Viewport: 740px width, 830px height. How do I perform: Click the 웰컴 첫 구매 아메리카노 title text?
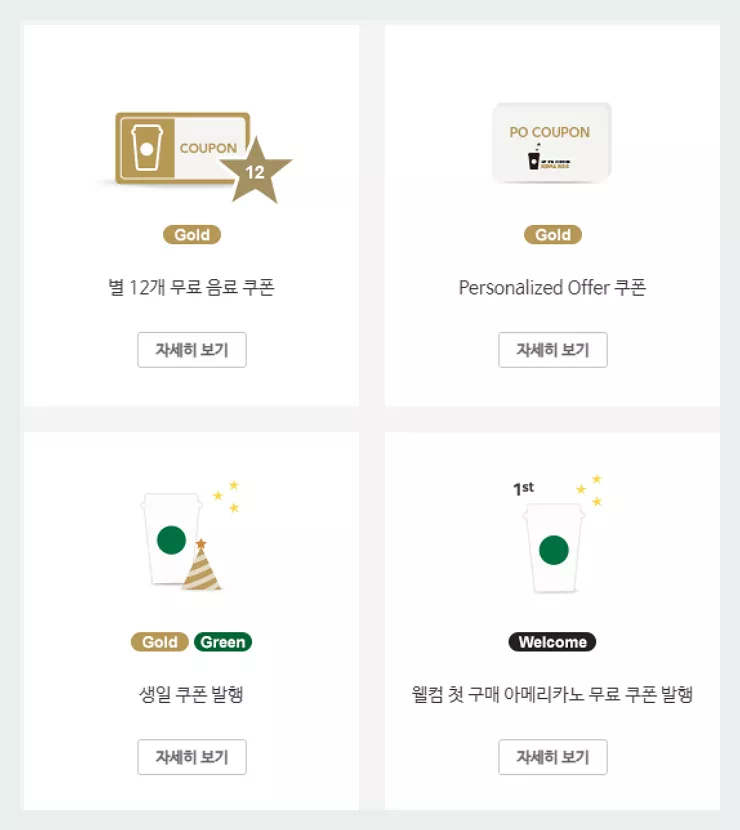tap(554, 690)
